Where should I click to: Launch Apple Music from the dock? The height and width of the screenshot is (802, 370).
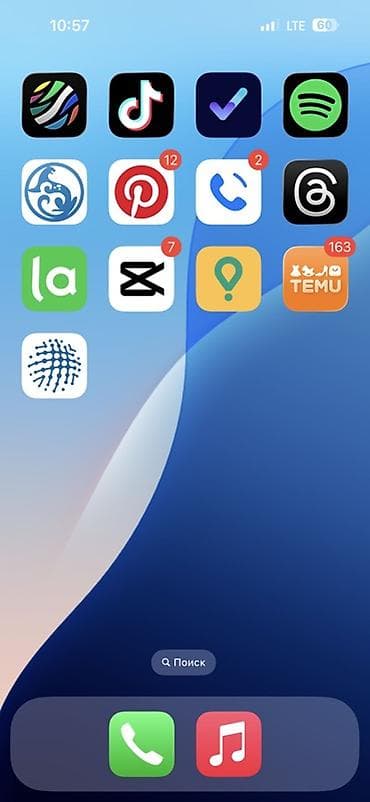pyautogui.click(x=229, y=744)
